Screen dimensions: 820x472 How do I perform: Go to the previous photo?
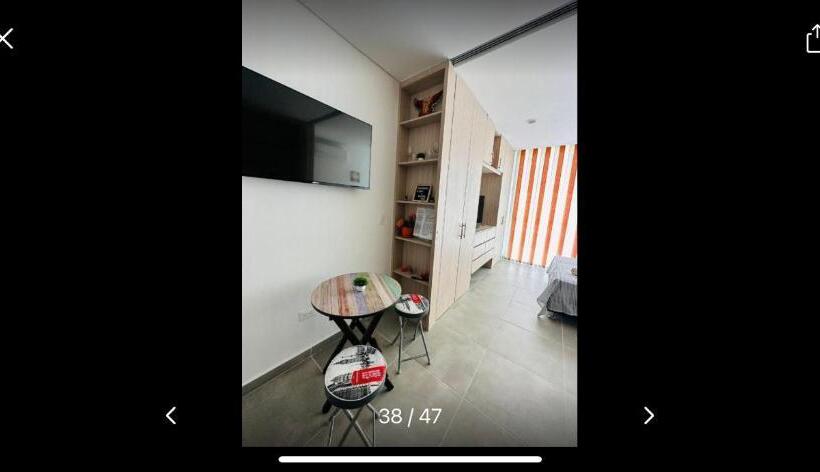click(x=171, y=415)
